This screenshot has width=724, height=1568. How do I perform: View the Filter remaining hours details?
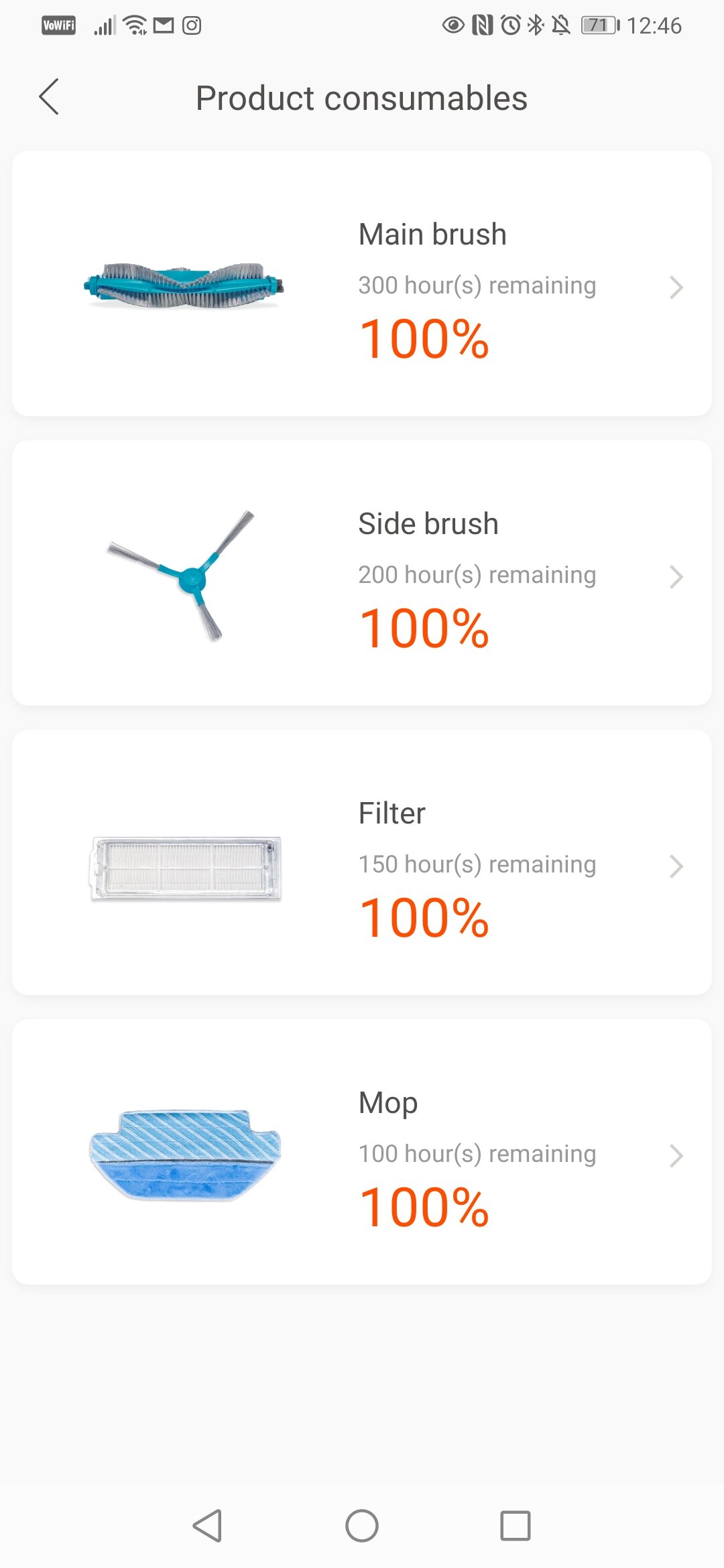pos(362,862)
